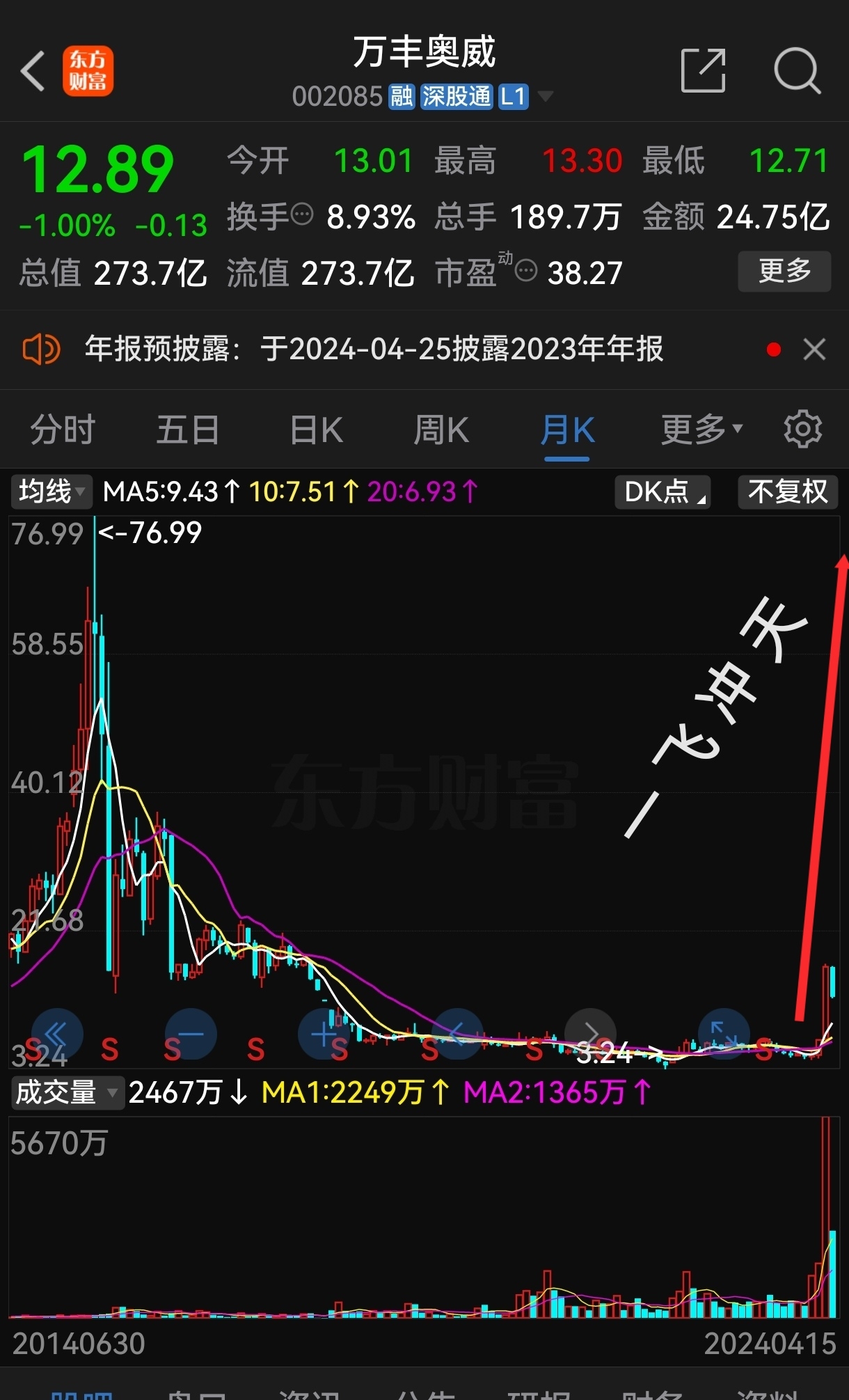Expand the 更多 chart period dropdown

[701, 430]
